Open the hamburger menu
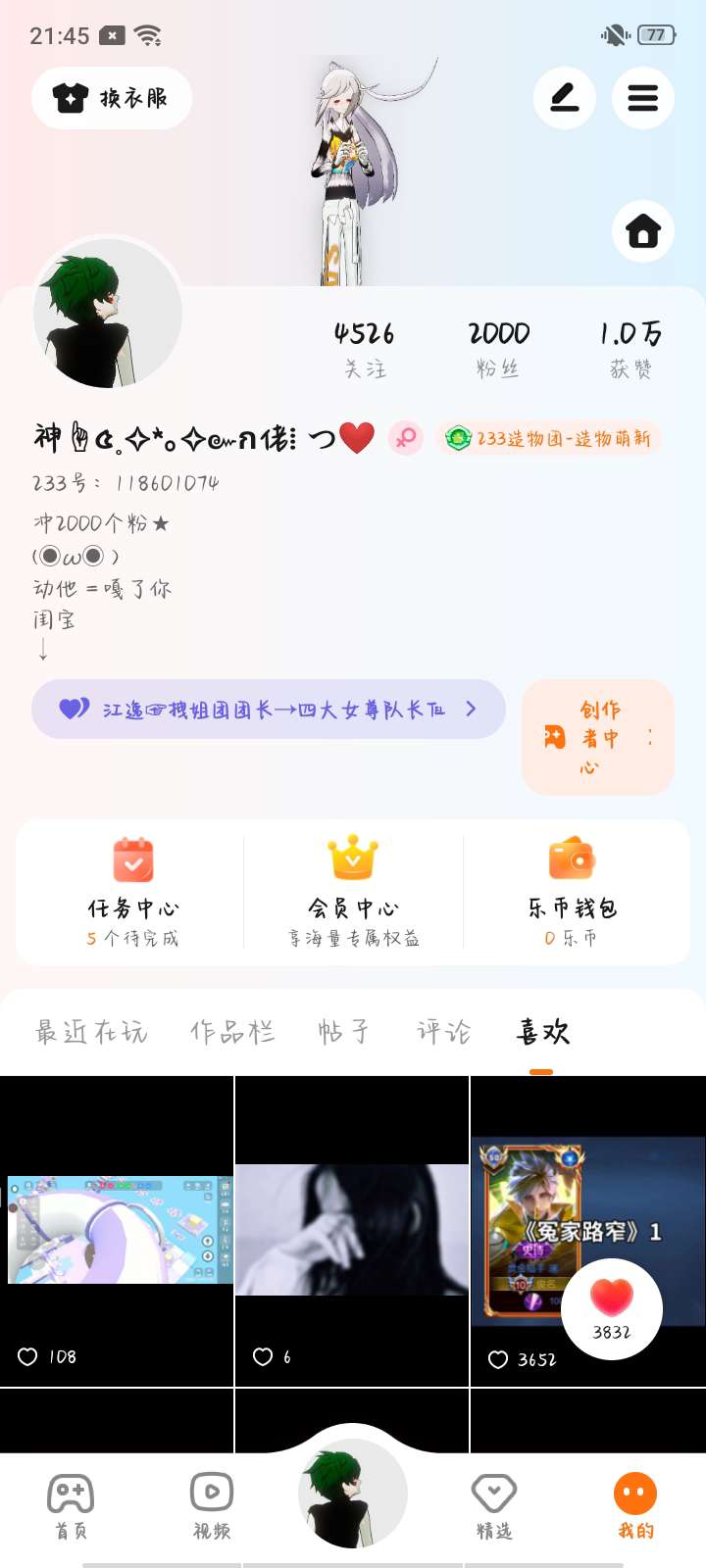The height and width of the screenshot is (1568, 706). (643, 98)
